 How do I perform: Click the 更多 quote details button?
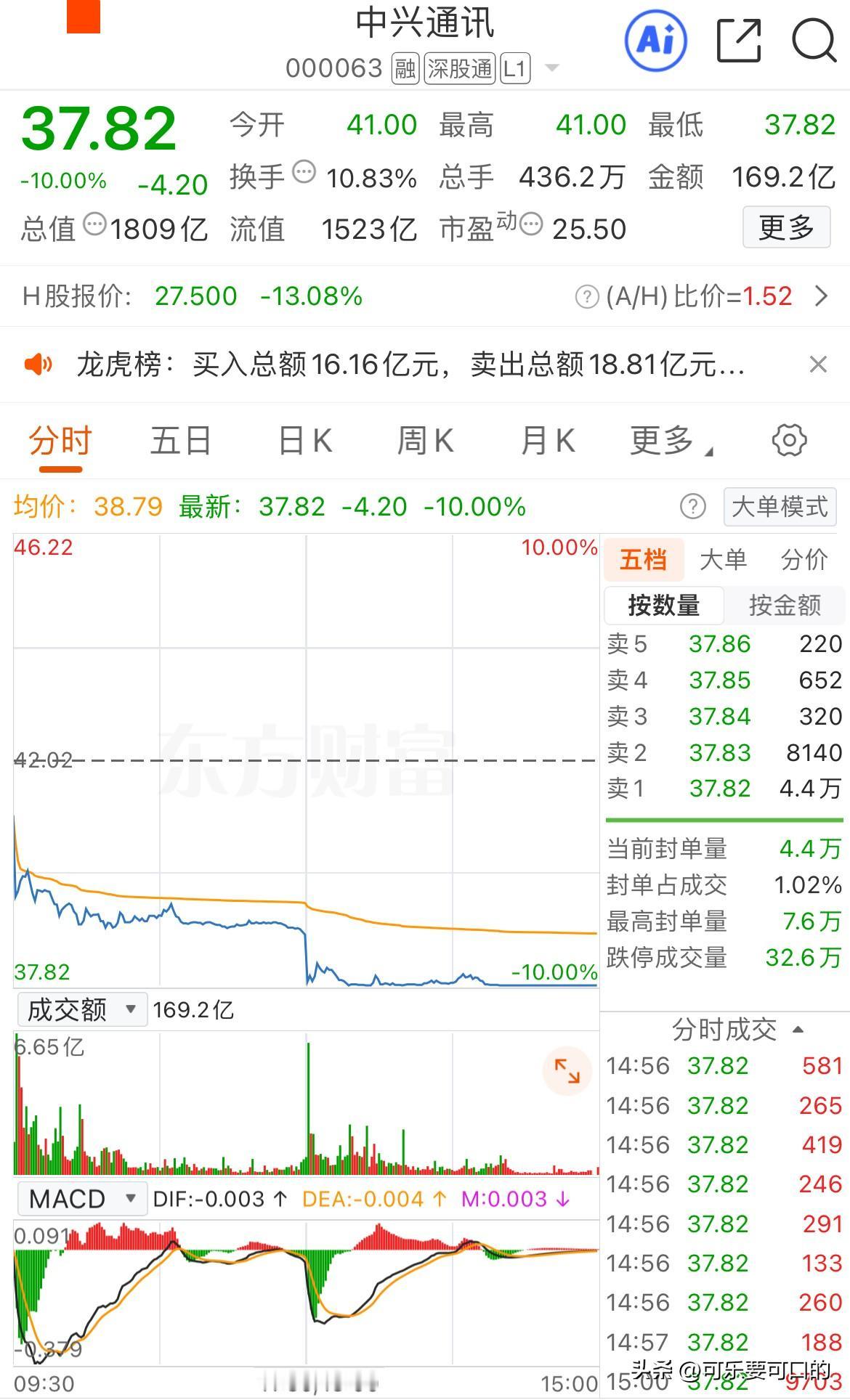click(786, 227)
